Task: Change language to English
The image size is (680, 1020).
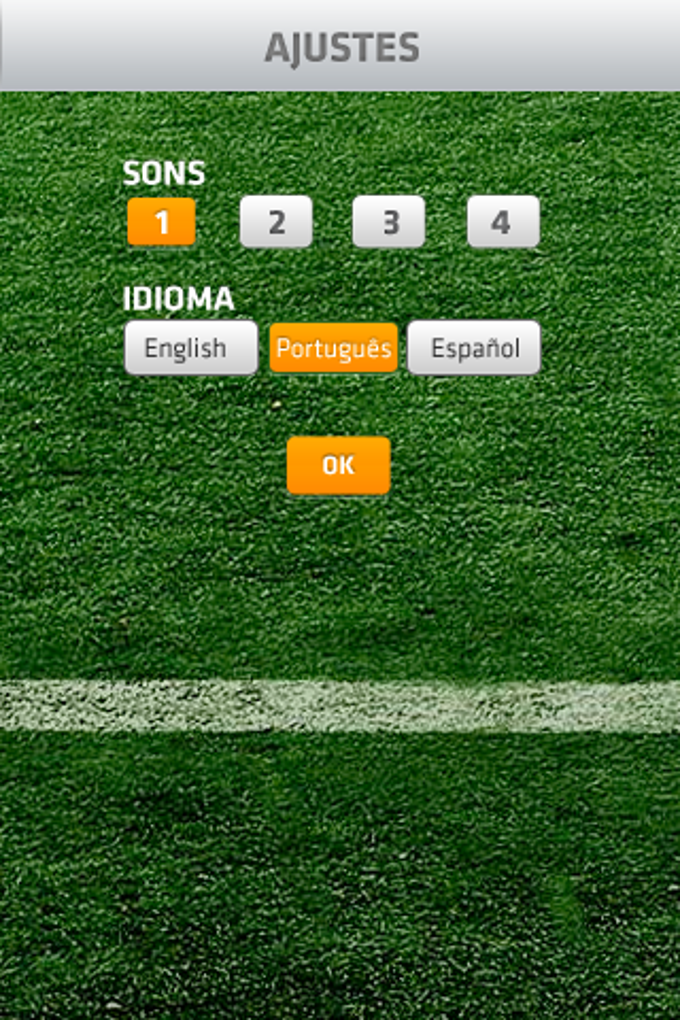Action: click(x=190, y=348)
